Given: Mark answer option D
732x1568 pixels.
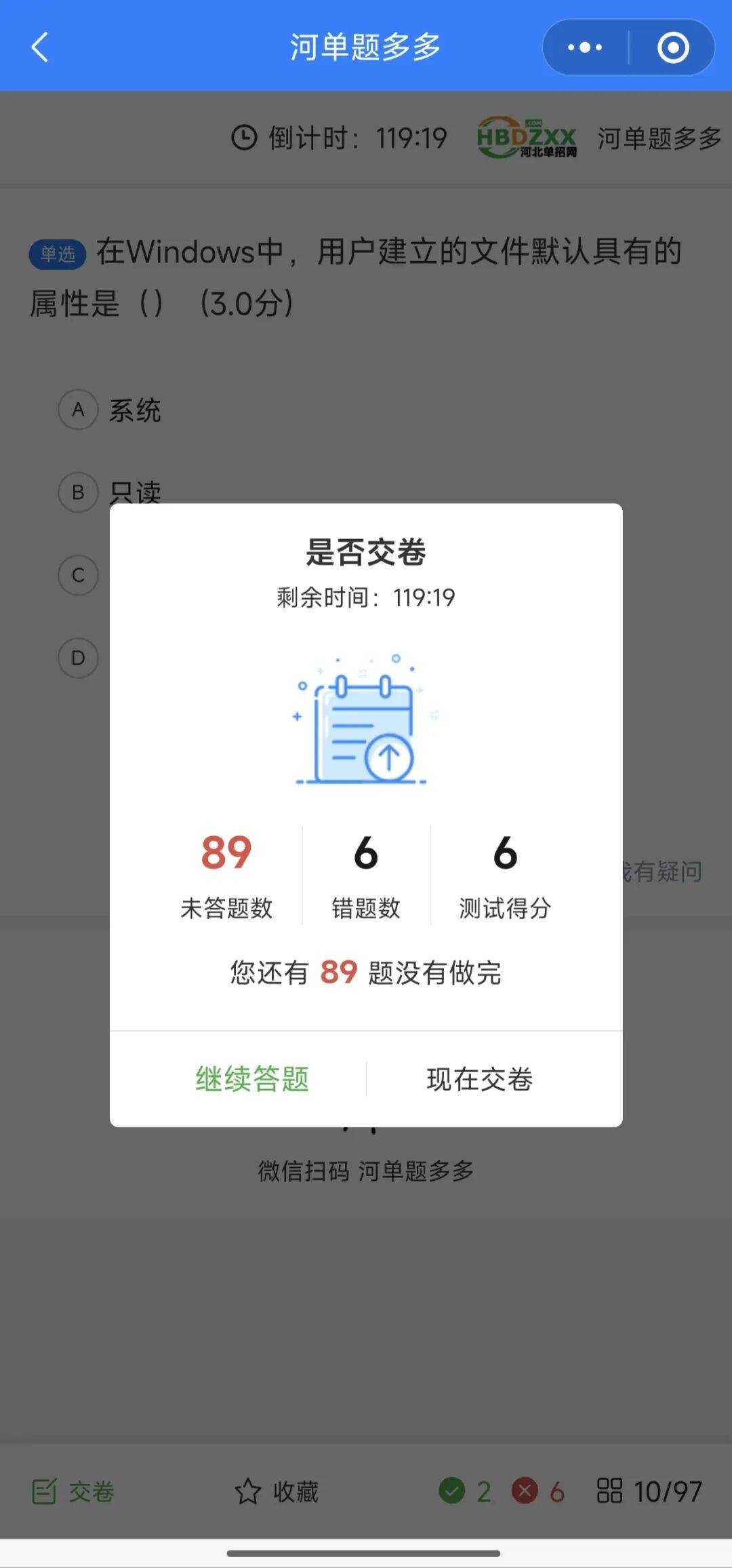Looking at the screenshot, I should (79, 658).
